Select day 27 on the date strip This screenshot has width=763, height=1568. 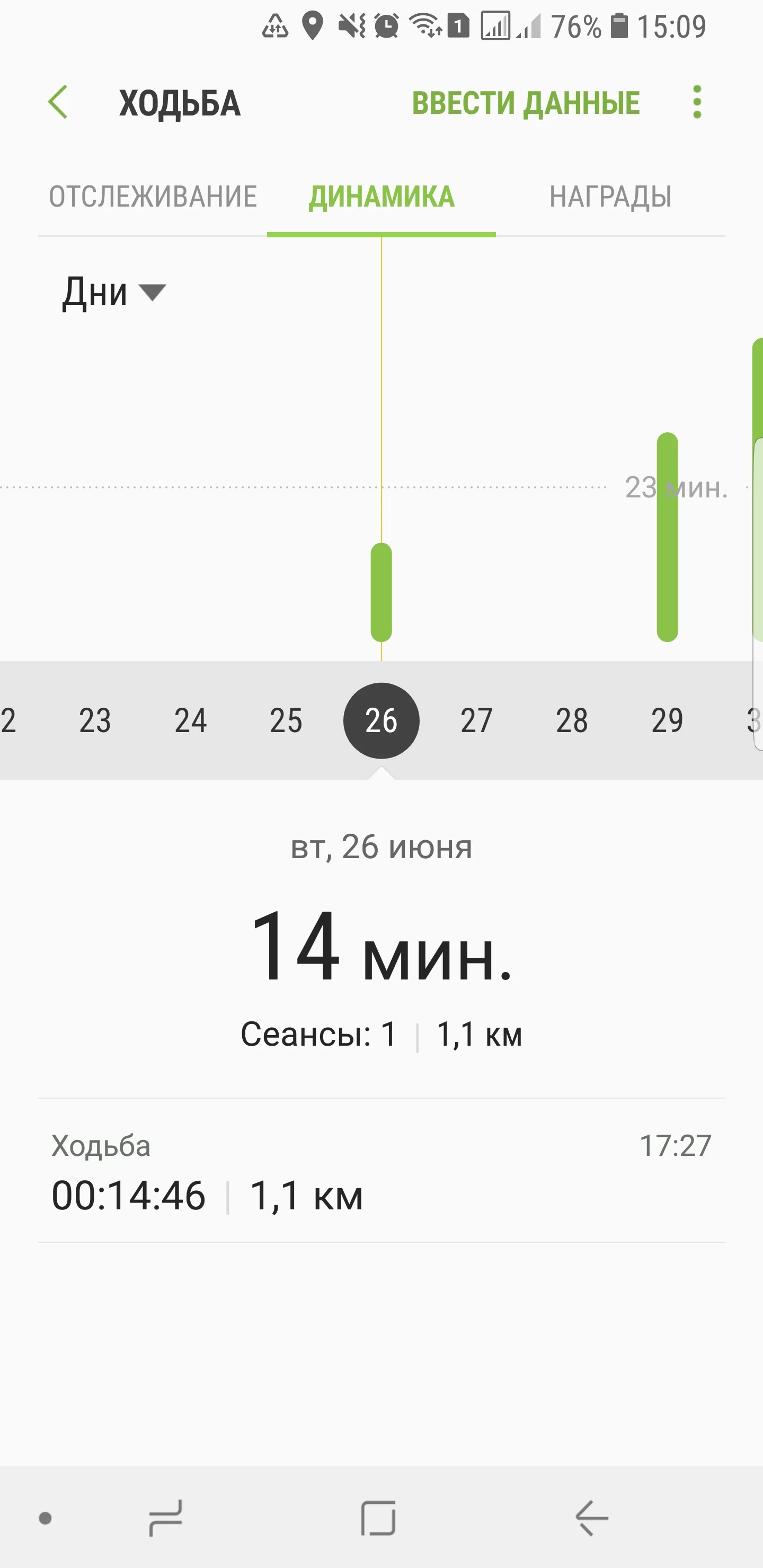pyautogui.click(x=476, y=720)
